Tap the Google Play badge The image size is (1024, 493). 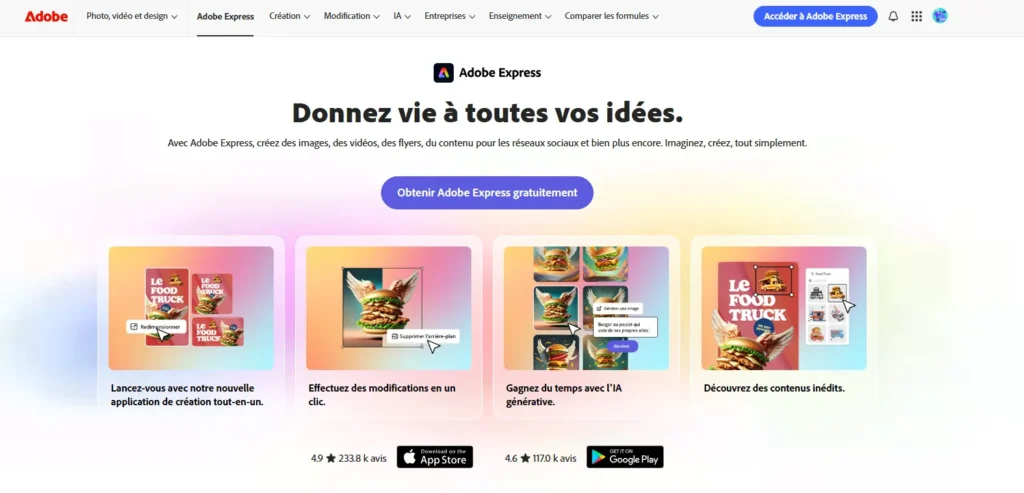[x=624, y=457]
